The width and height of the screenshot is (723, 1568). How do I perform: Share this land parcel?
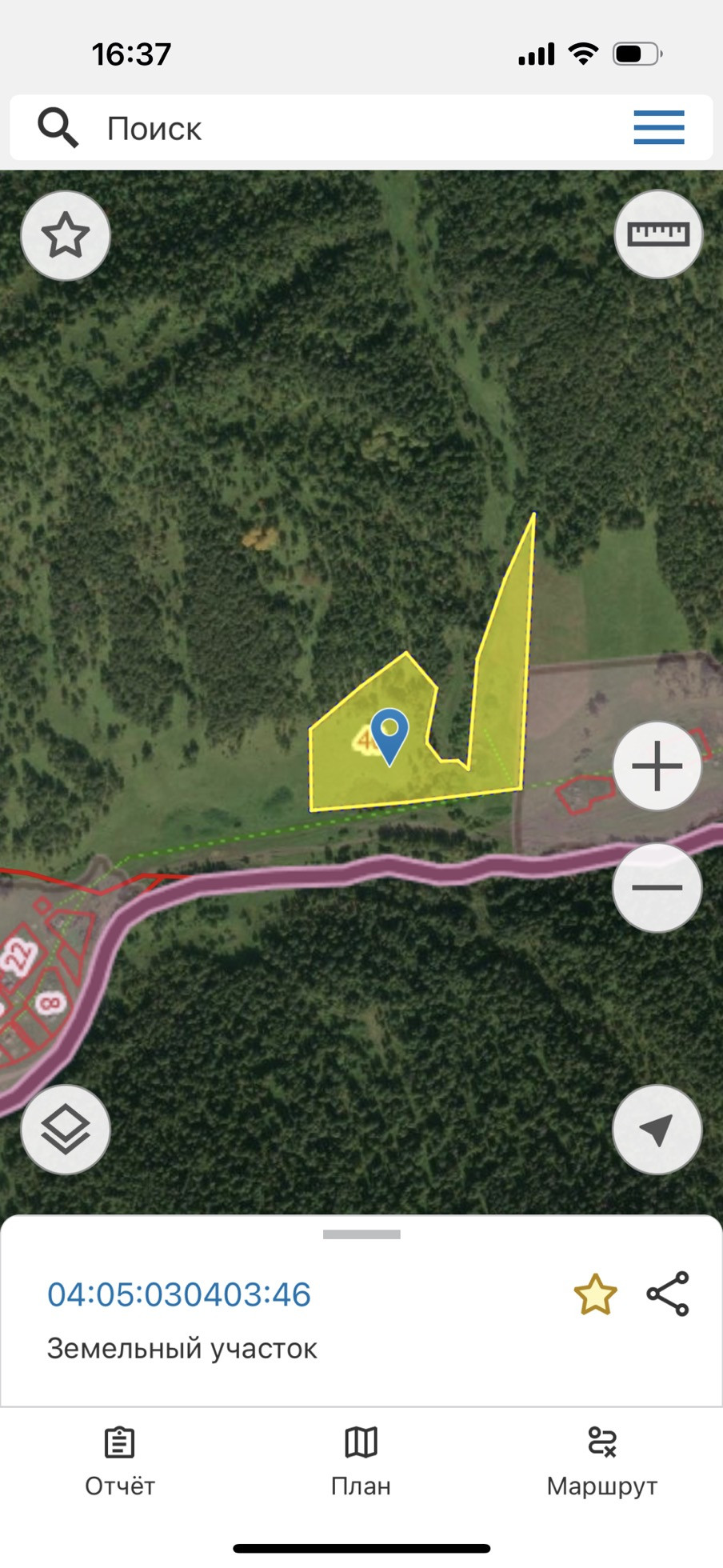tap(668, 1294)
